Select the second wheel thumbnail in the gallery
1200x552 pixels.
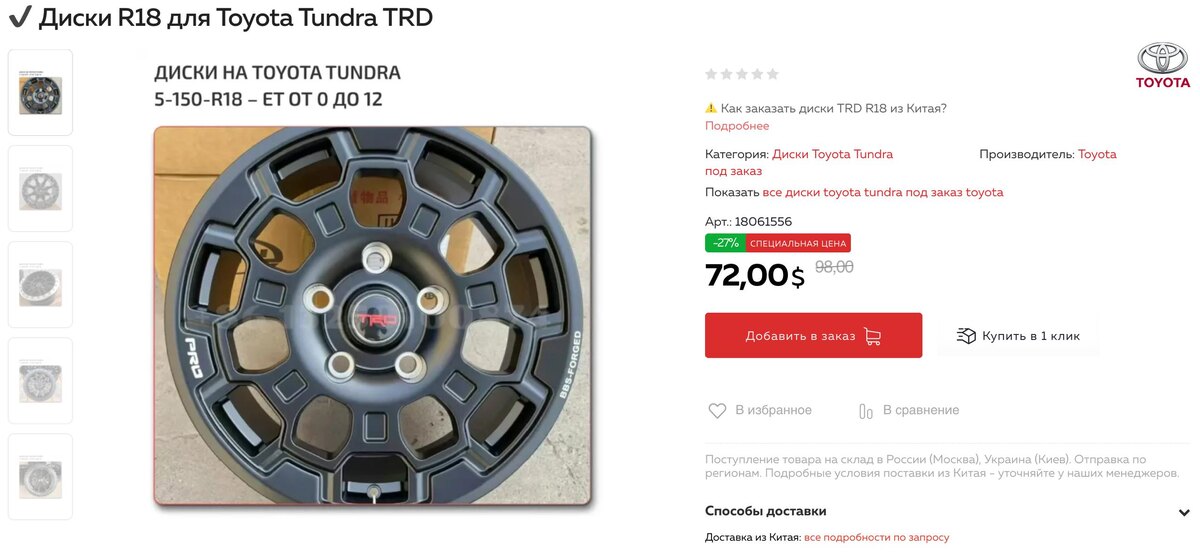pyautogui.click(x=41, y=189)
